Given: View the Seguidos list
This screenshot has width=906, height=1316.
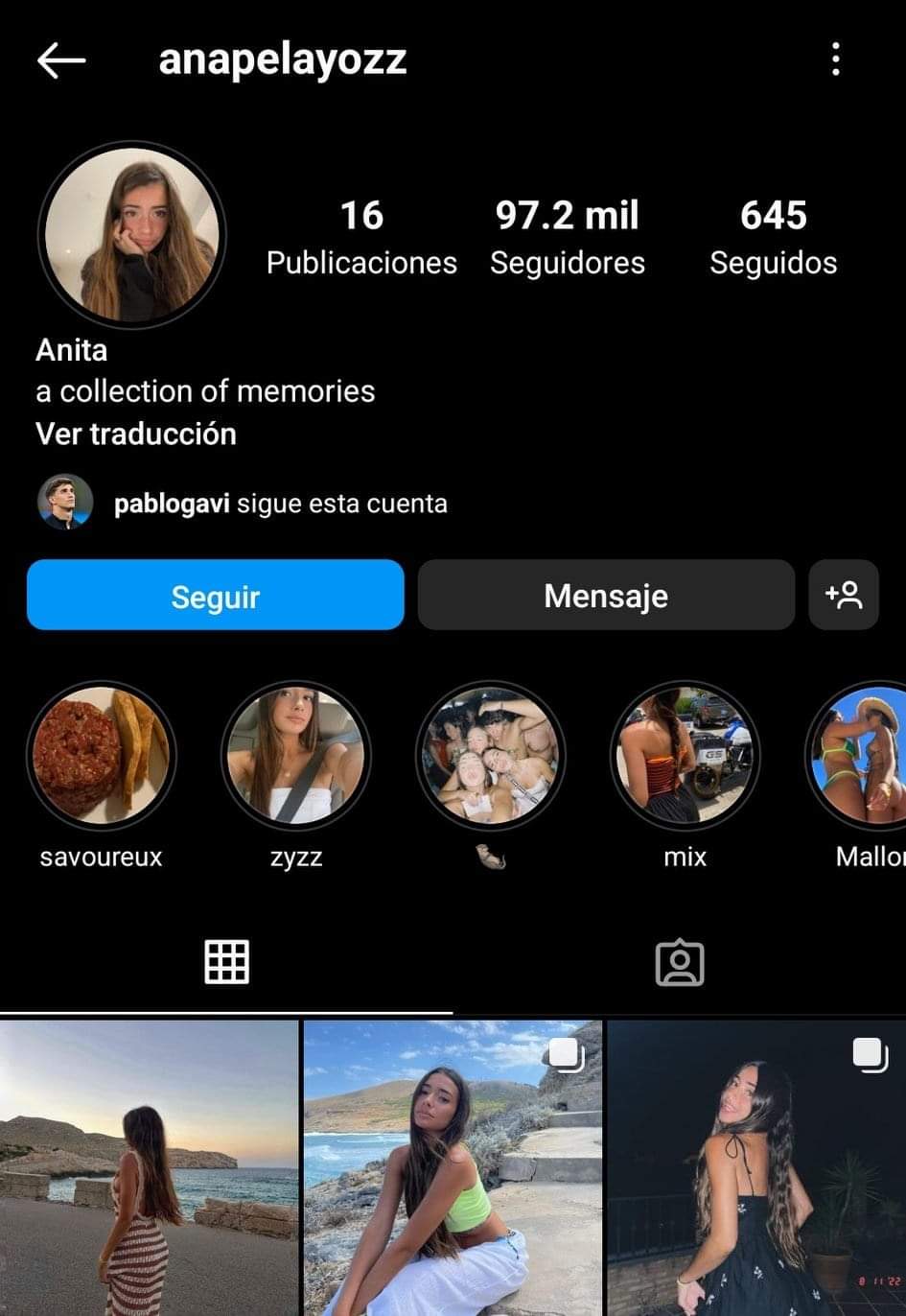Looking at the screenshot, I should (x=773, y=237).
